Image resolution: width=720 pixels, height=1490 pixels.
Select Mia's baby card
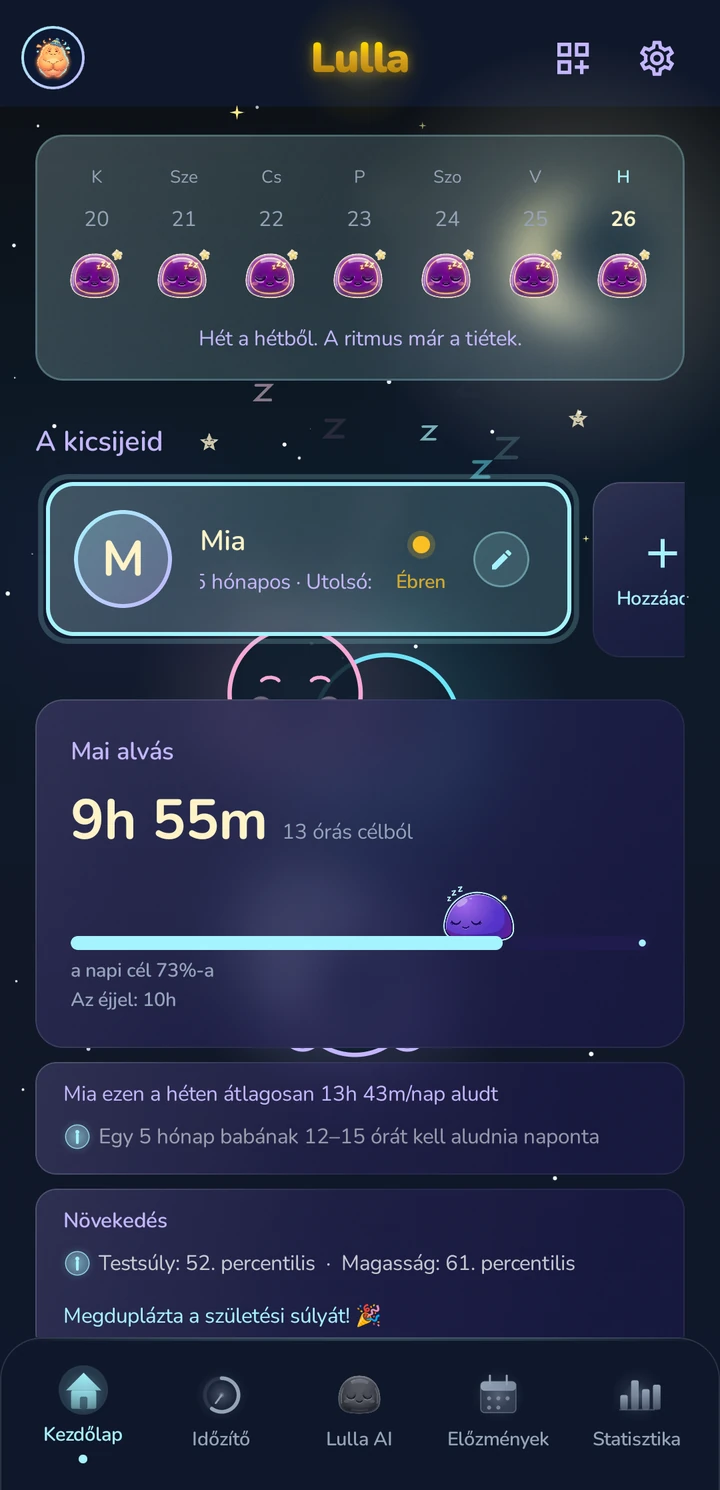(309, 559)
